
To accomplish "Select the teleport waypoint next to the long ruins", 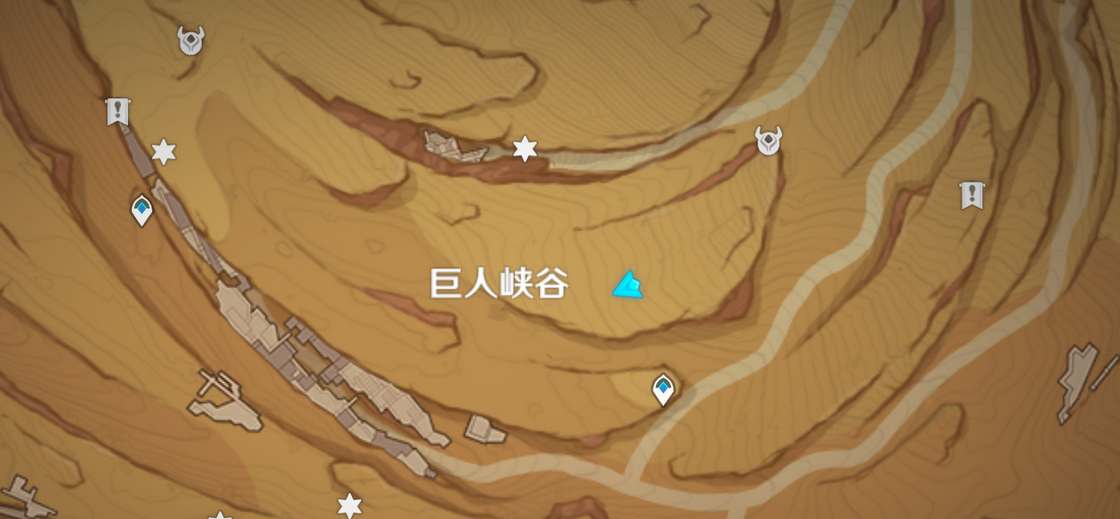I will click(142, 210).
